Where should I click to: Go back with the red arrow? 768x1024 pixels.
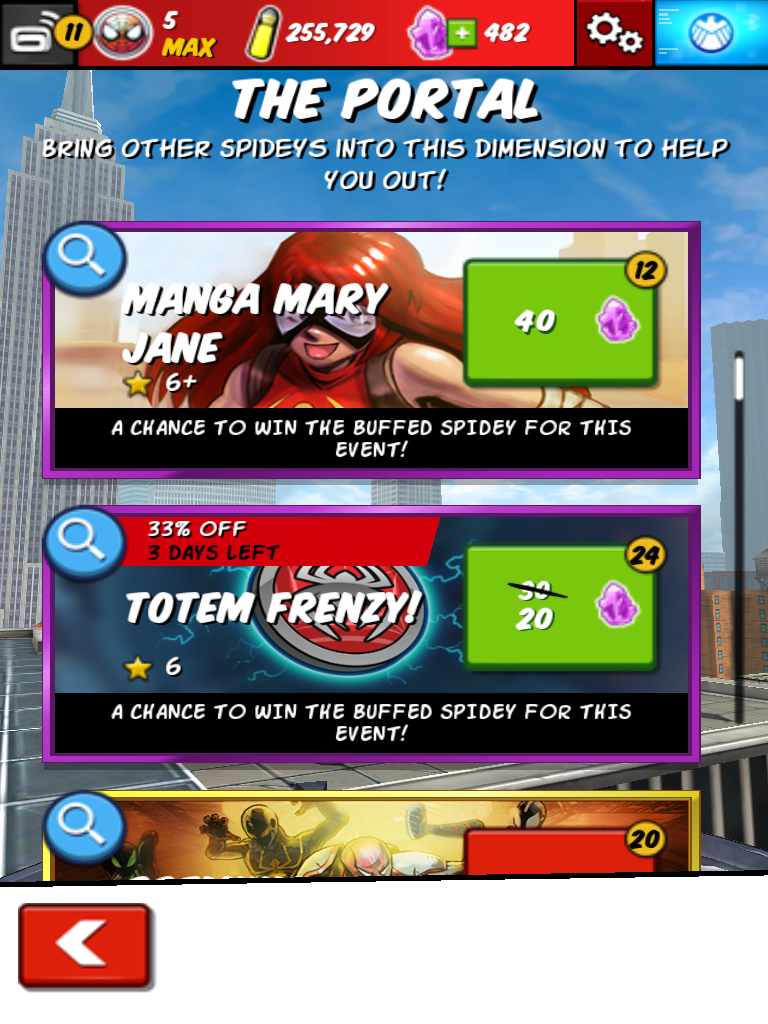click(85, 945)
